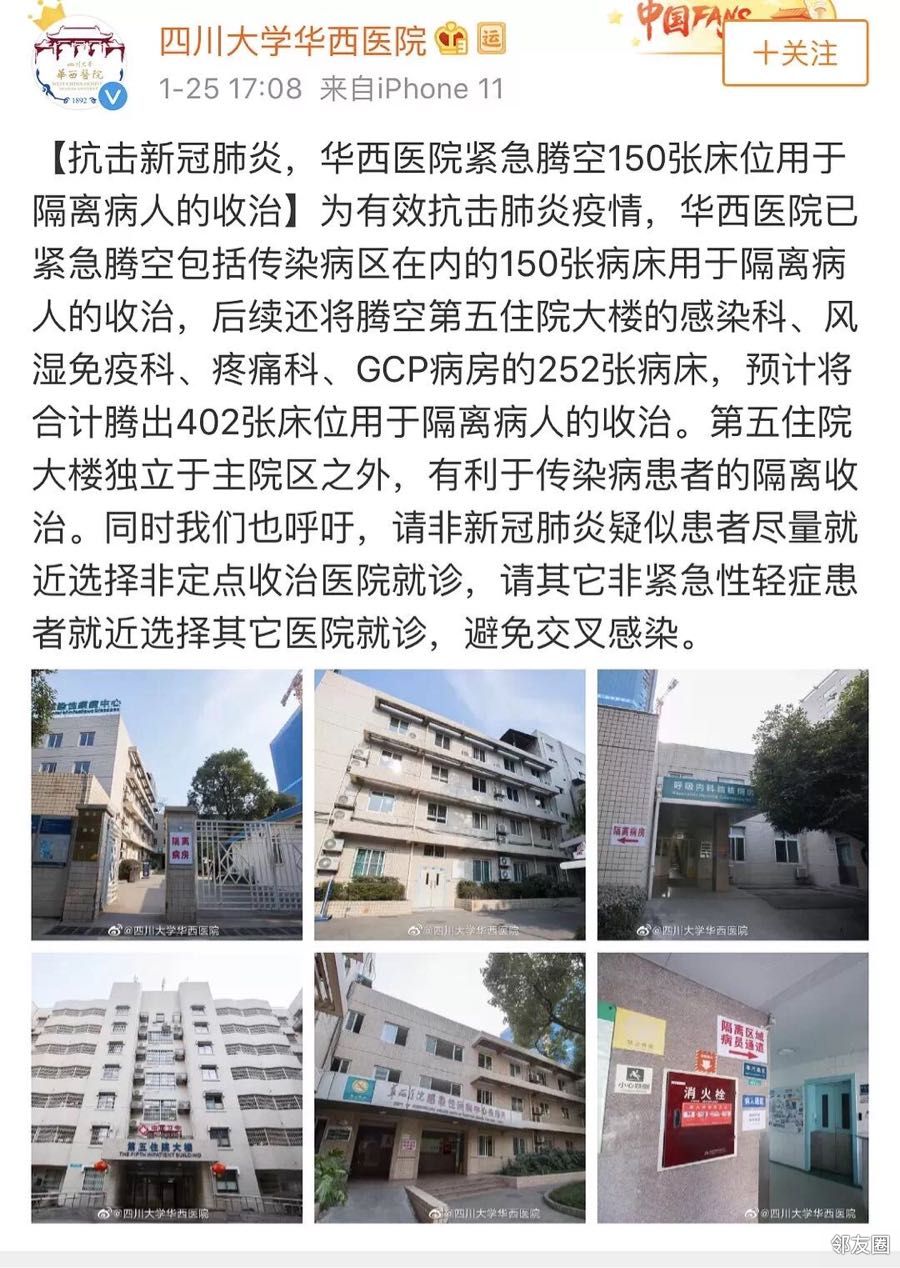View the 第五住院大楼 building photo
The image size is (900, 1268).
coord(166,1087)
